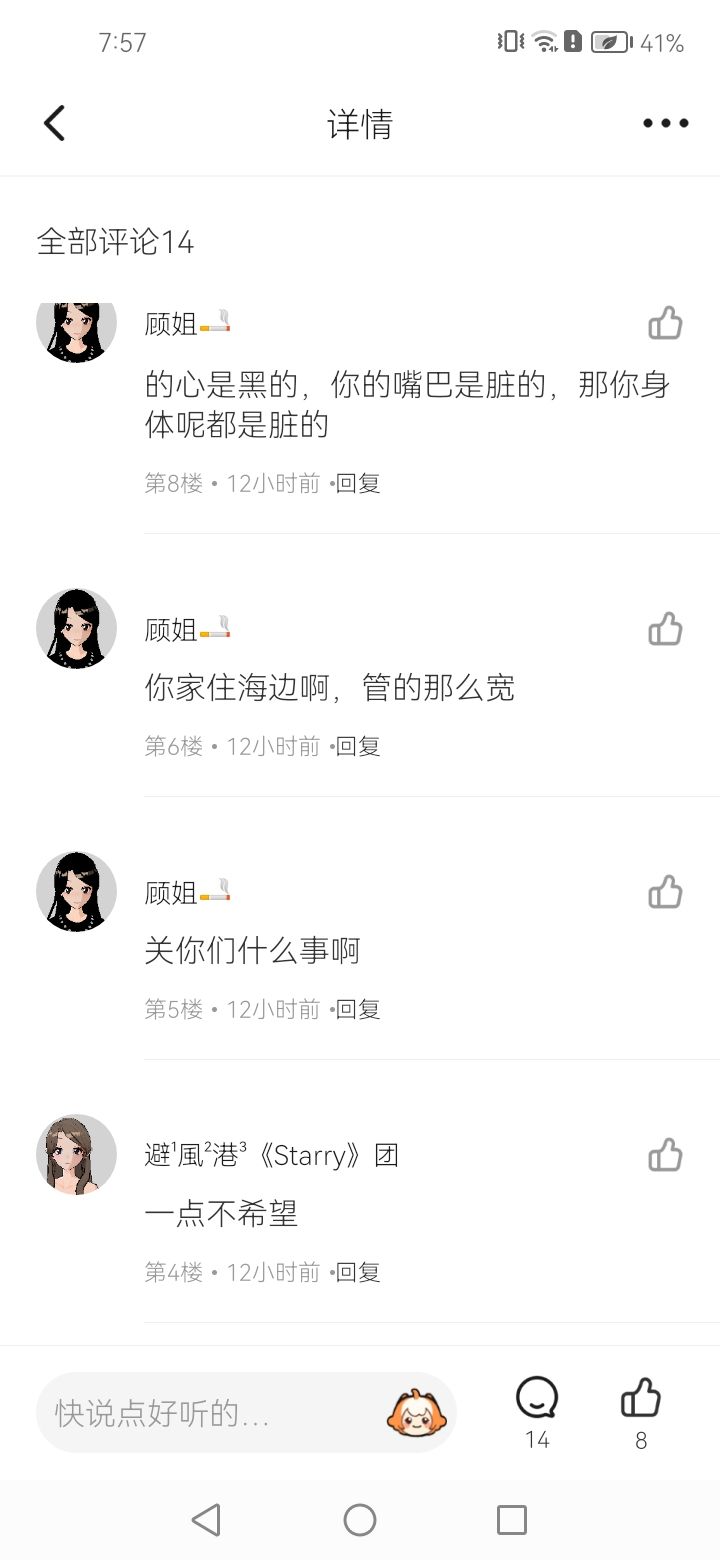This screenshot has height=1560, width=720.
Task: Reply to the 第6楼 comment
Action: pyautogui.click(x=358, y=746)
